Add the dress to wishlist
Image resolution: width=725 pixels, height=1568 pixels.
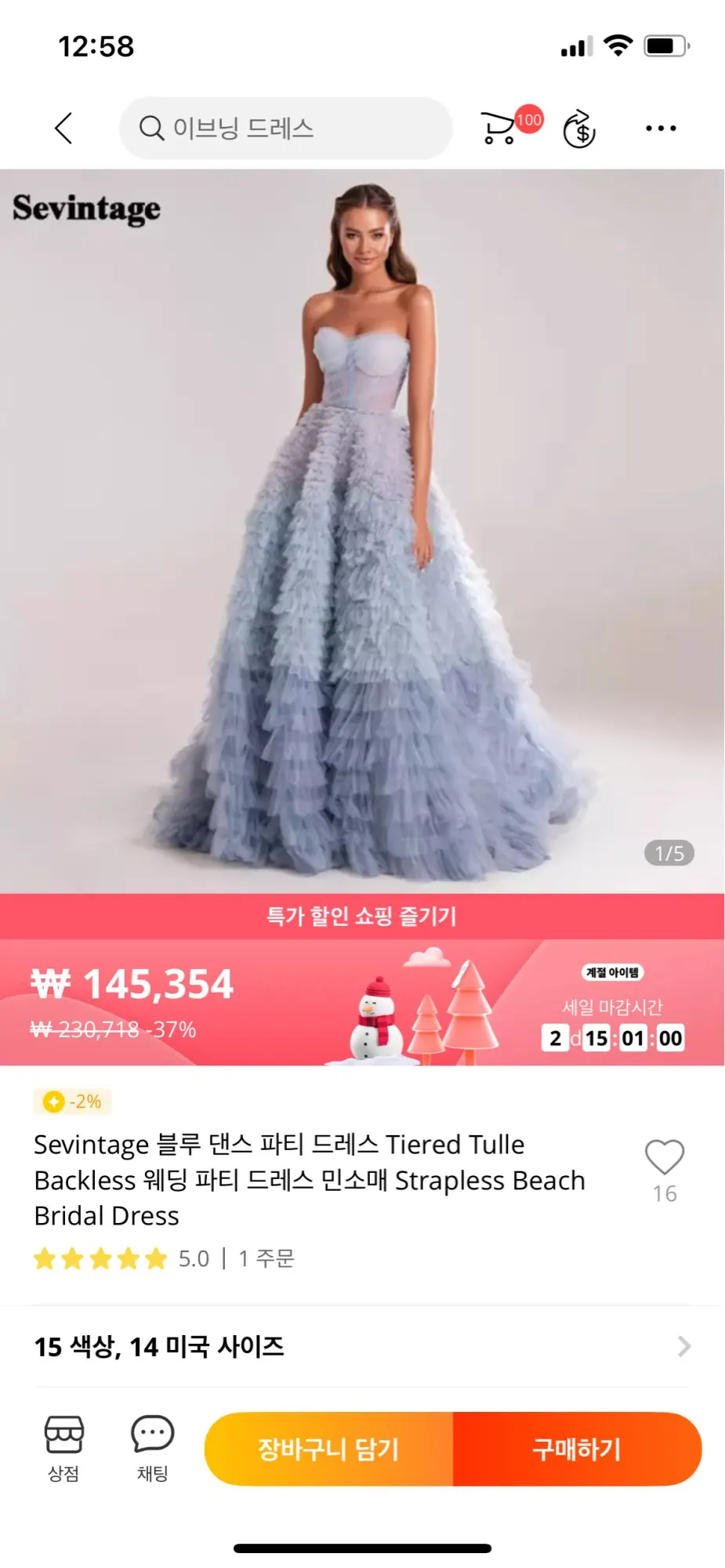click(664, 1157)
